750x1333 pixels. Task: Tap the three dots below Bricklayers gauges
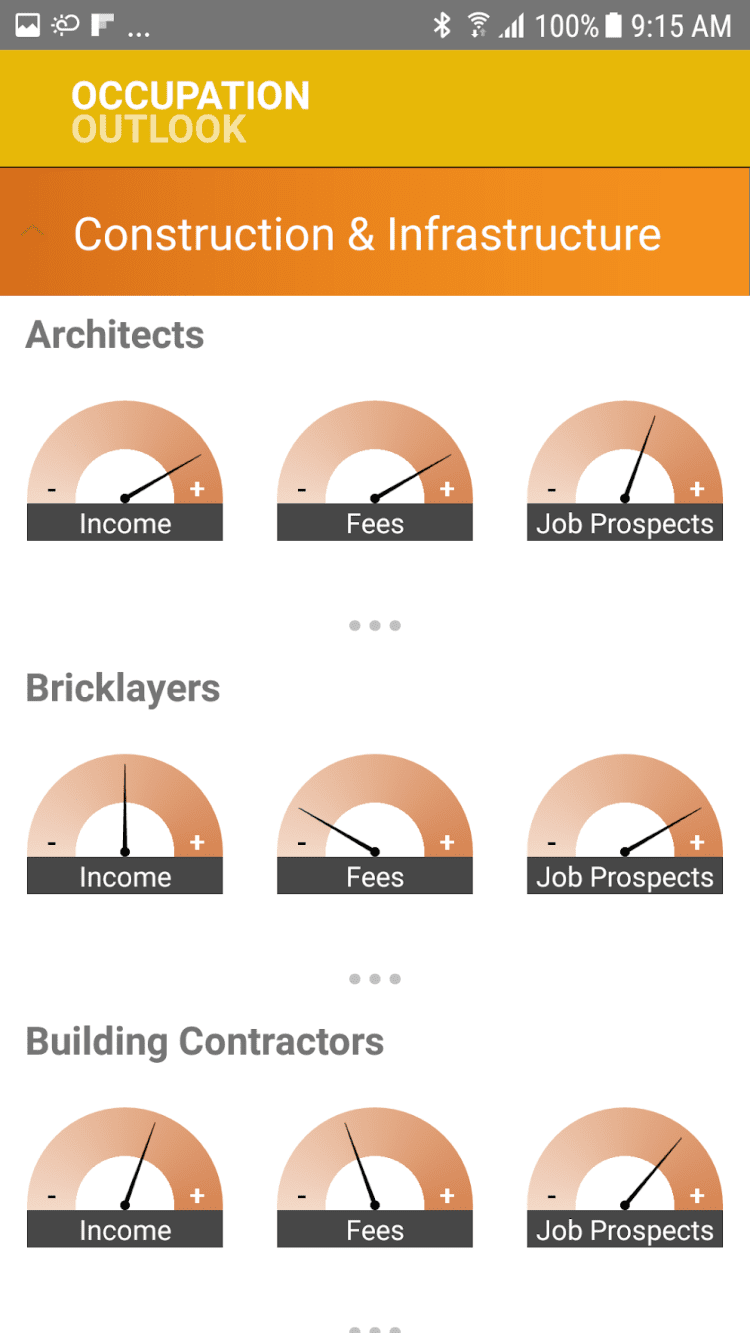[375, 979]
